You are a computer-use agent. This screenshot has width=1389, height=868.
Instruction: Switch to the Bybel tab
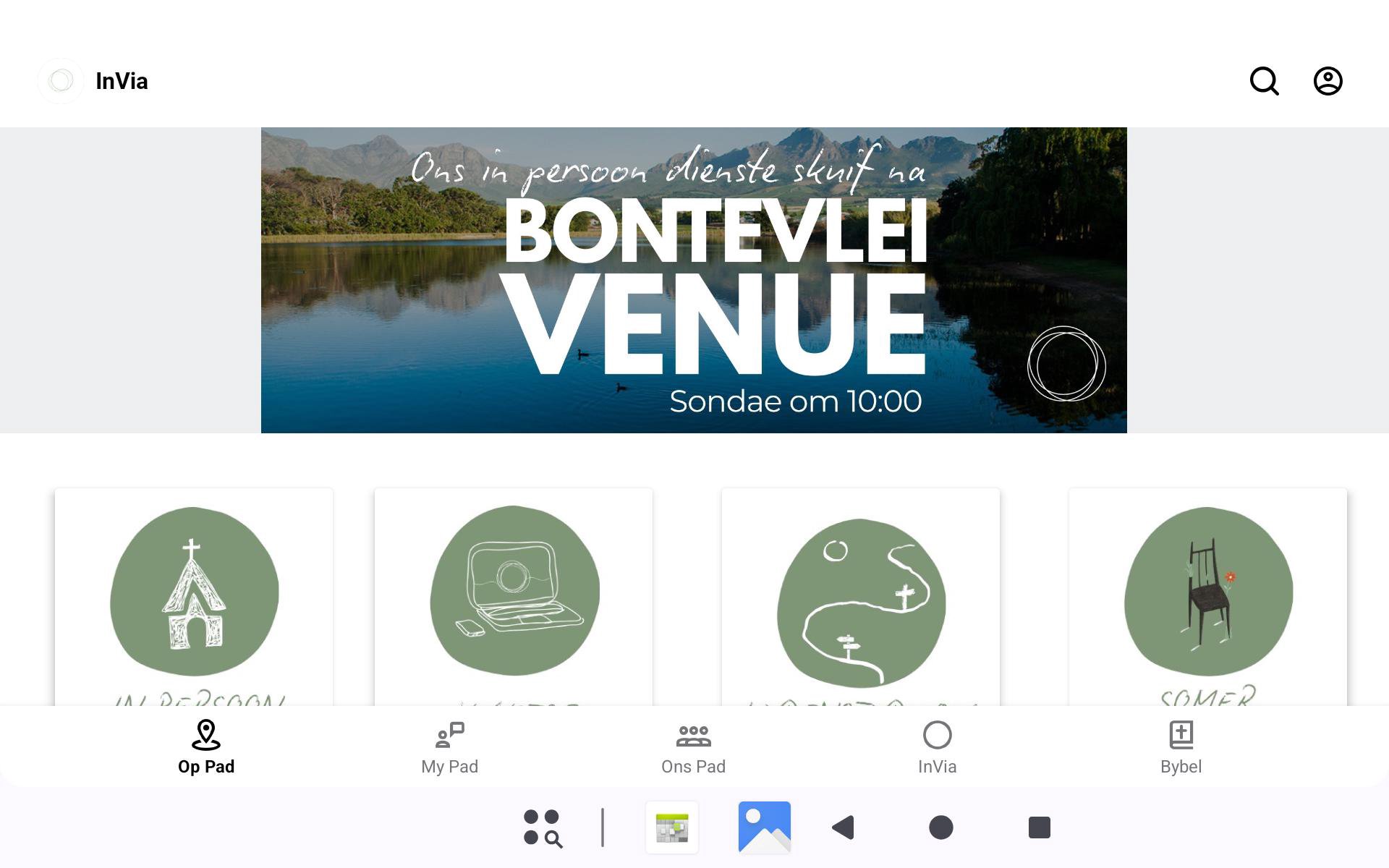1181,747
